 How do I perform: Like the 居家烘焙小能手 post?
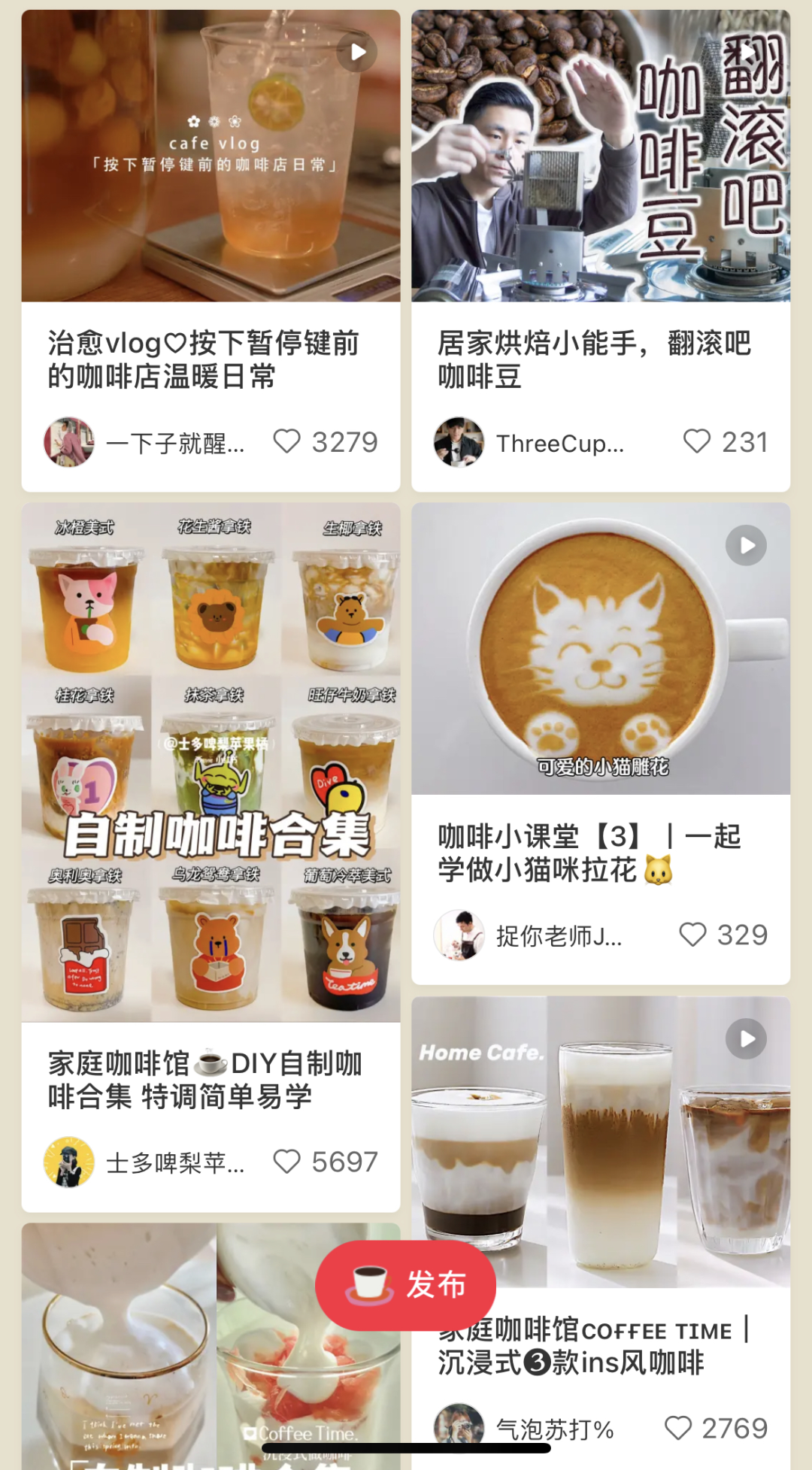click(697, 441)
